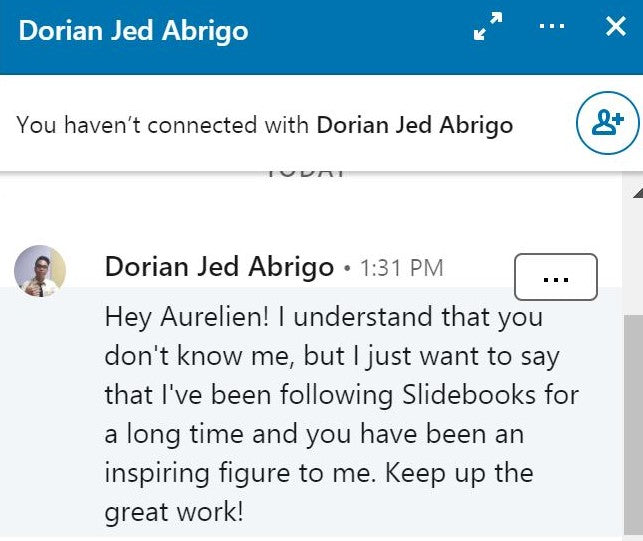Connect with Dorian Jed Abrigo

pos(607,124)
